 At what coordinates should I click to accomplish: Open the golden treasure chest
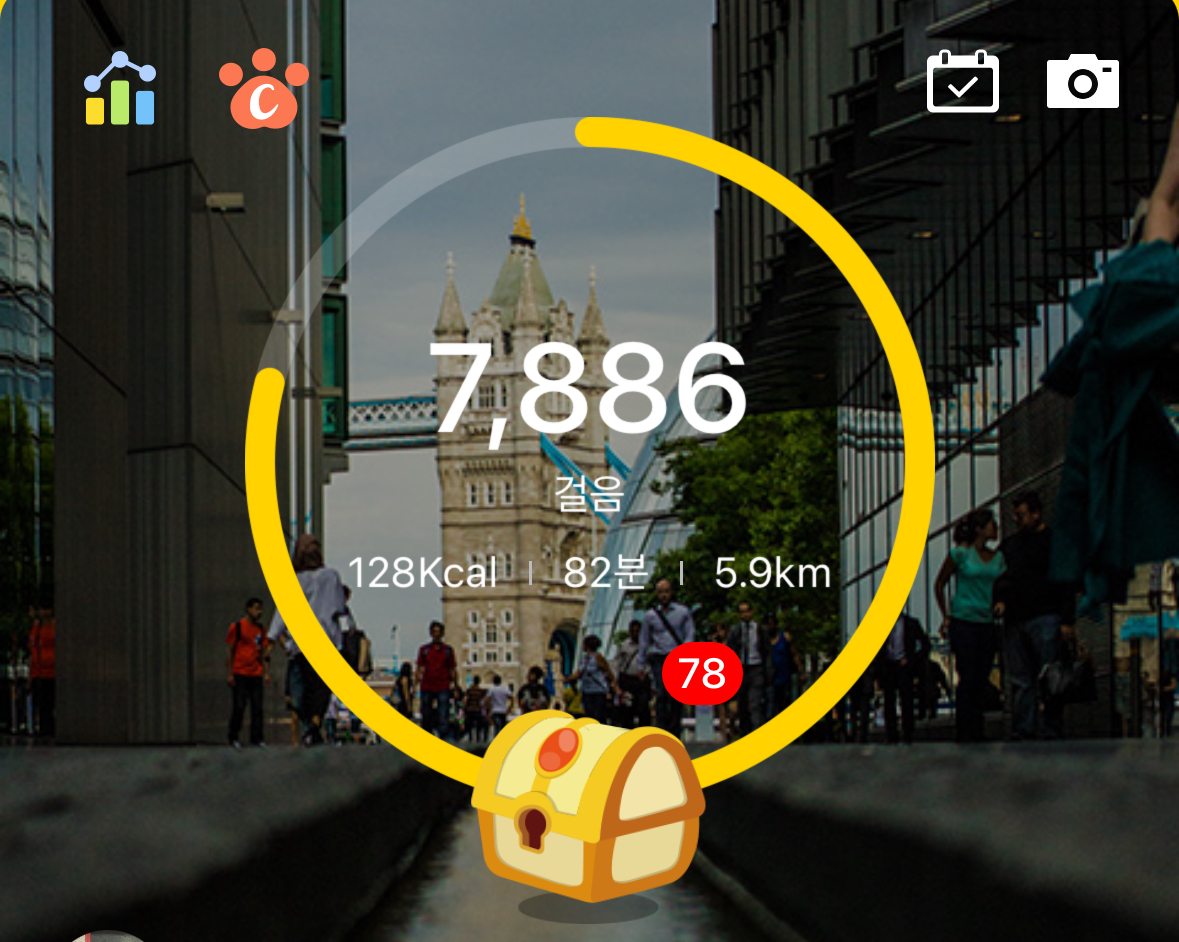[588, 807]
